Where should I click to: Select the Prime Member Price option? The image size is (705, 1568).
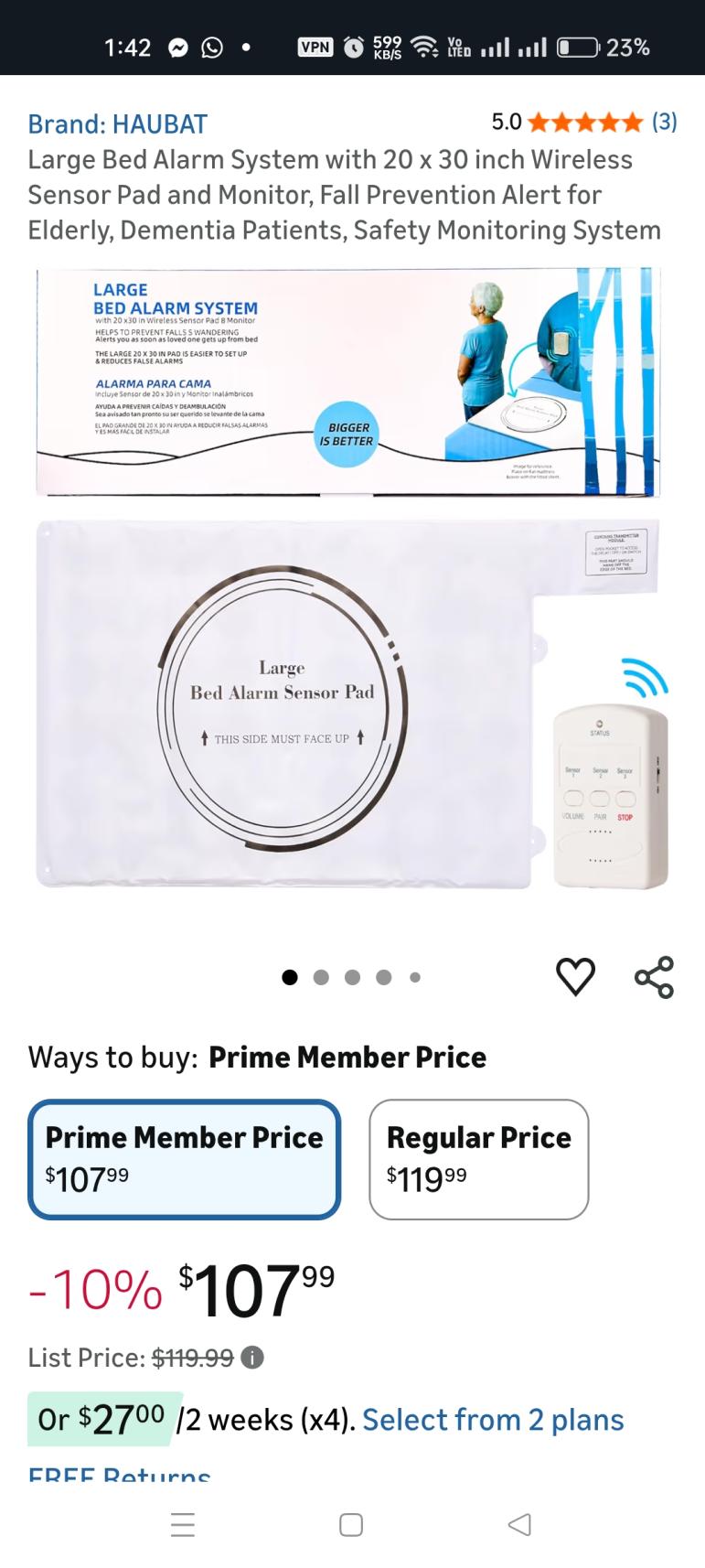pos(184,1159)
